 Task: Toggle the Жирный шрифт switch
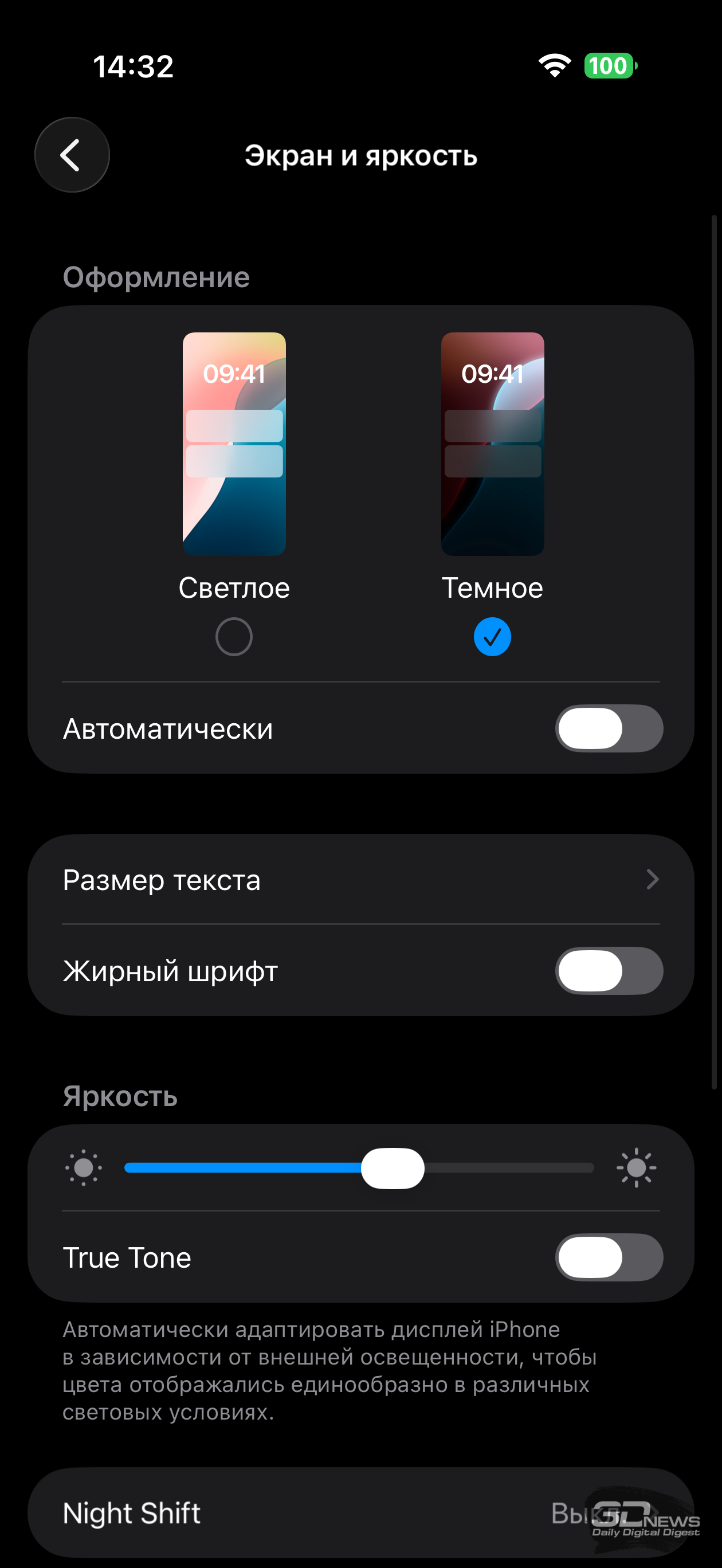click(608, 970)
